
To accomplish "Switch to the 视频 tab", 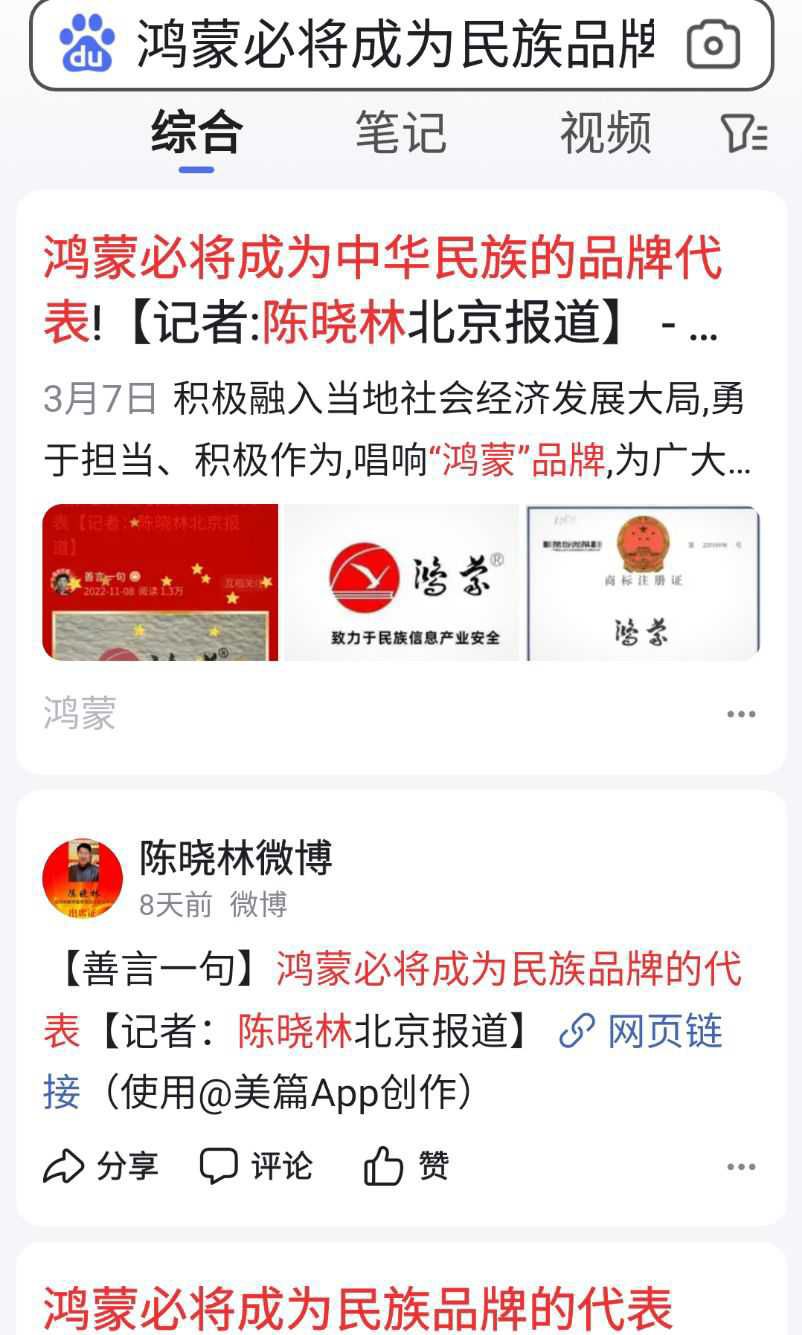I will tap(605, 133).
